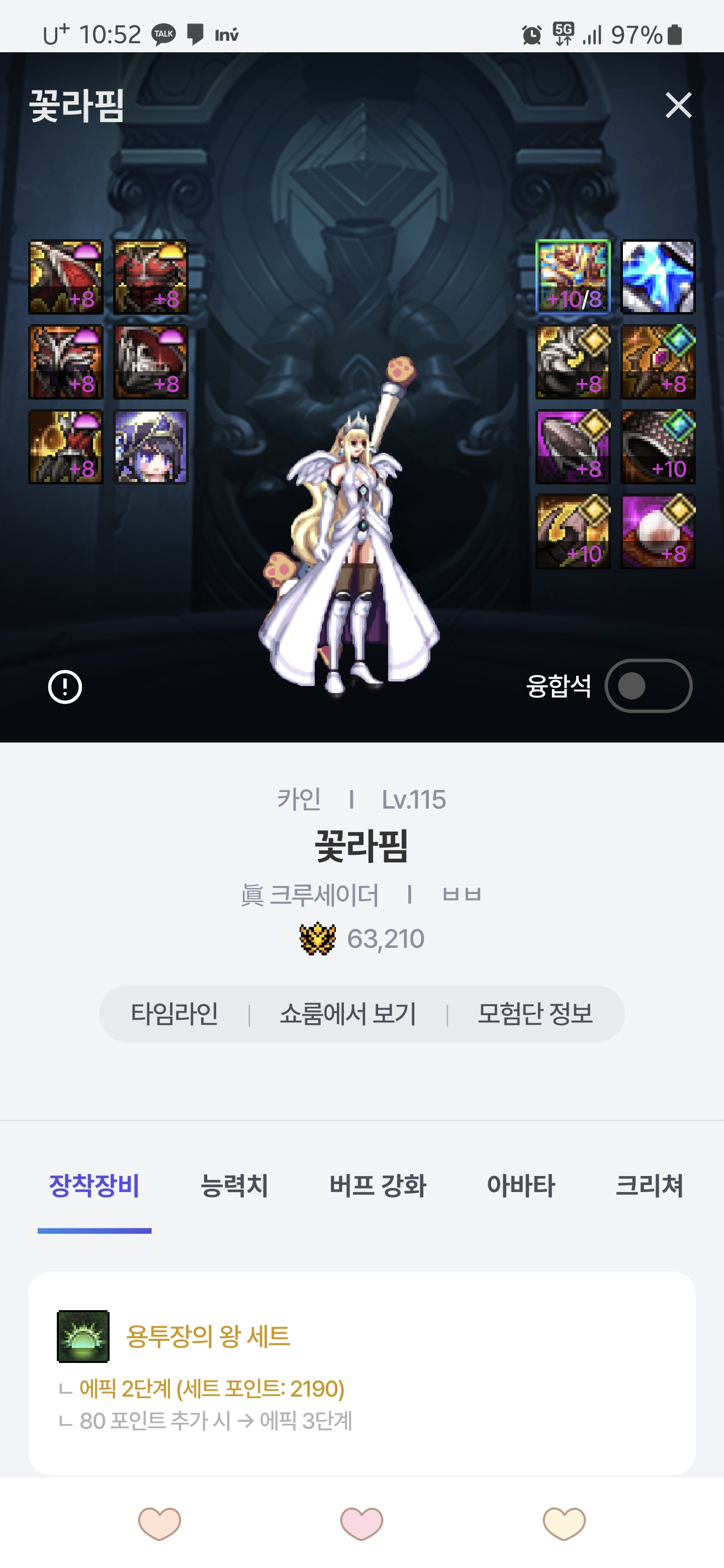Open the 아바타 tab
This screenshot has height=1568, width=724.
tap(520, 1185)
